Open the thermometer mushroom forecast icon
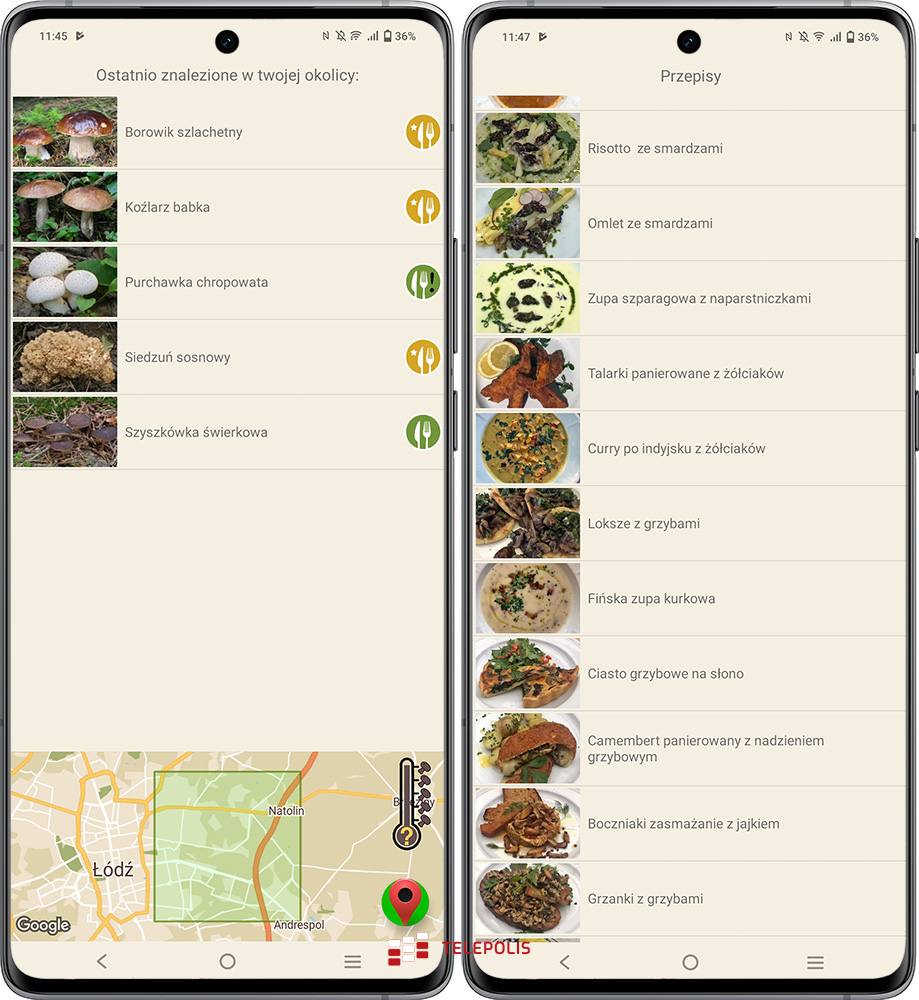This screenshot has height=1000, width=919. [410, 804]
